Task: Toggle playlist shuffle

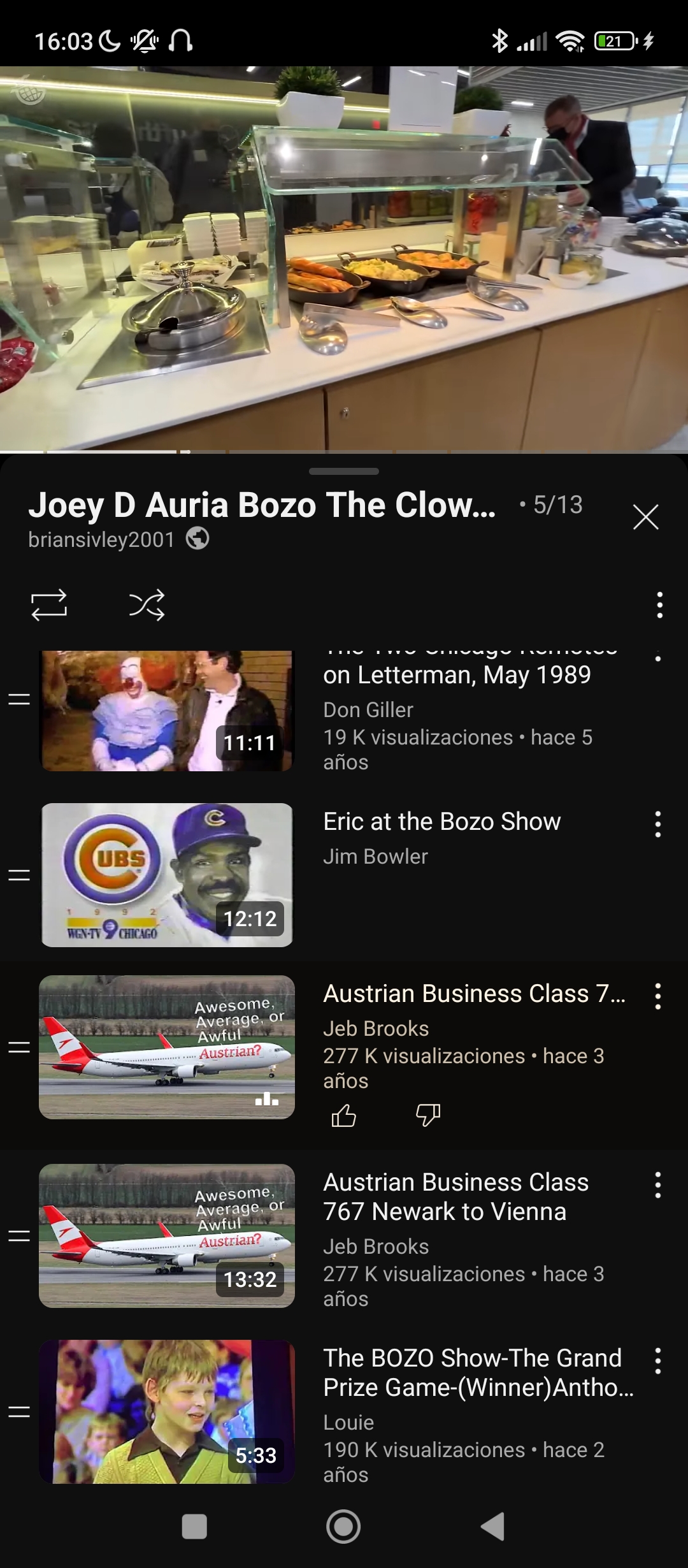Action: (x=147, y=604)
